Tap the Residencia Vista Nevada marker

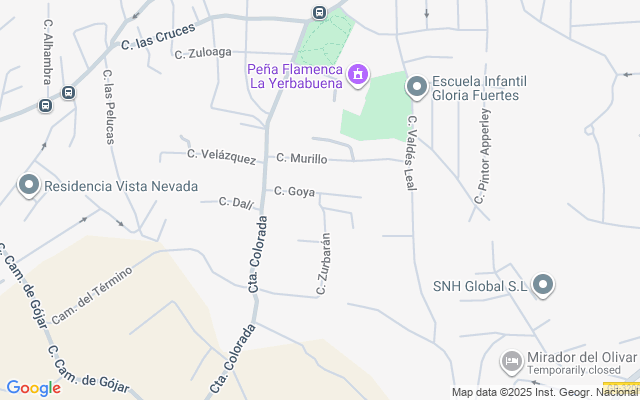[x=28, y=186]
